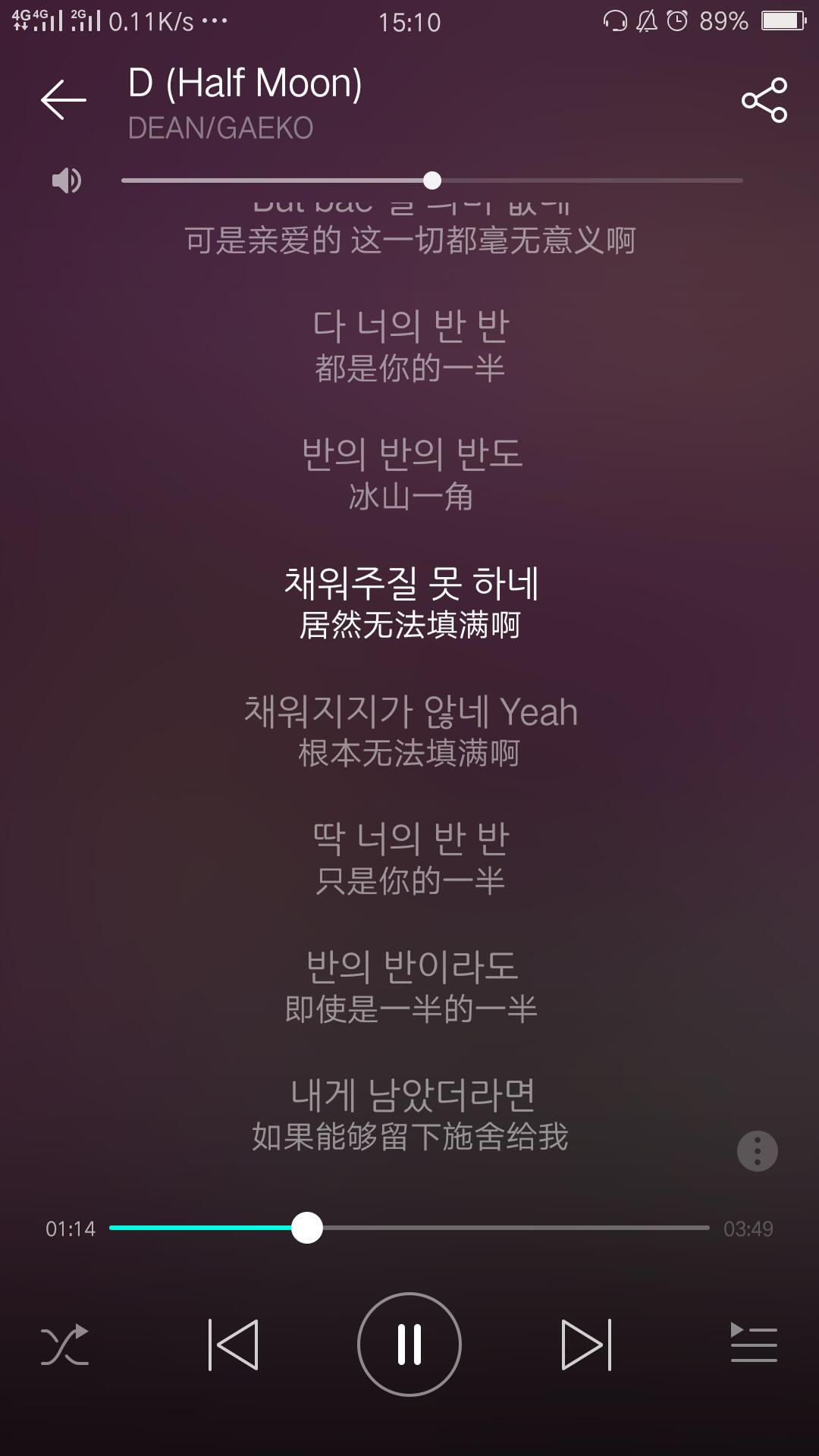Open the play queue list
This screenshot has width=819, height=1456.
[x=754, y=1343]
